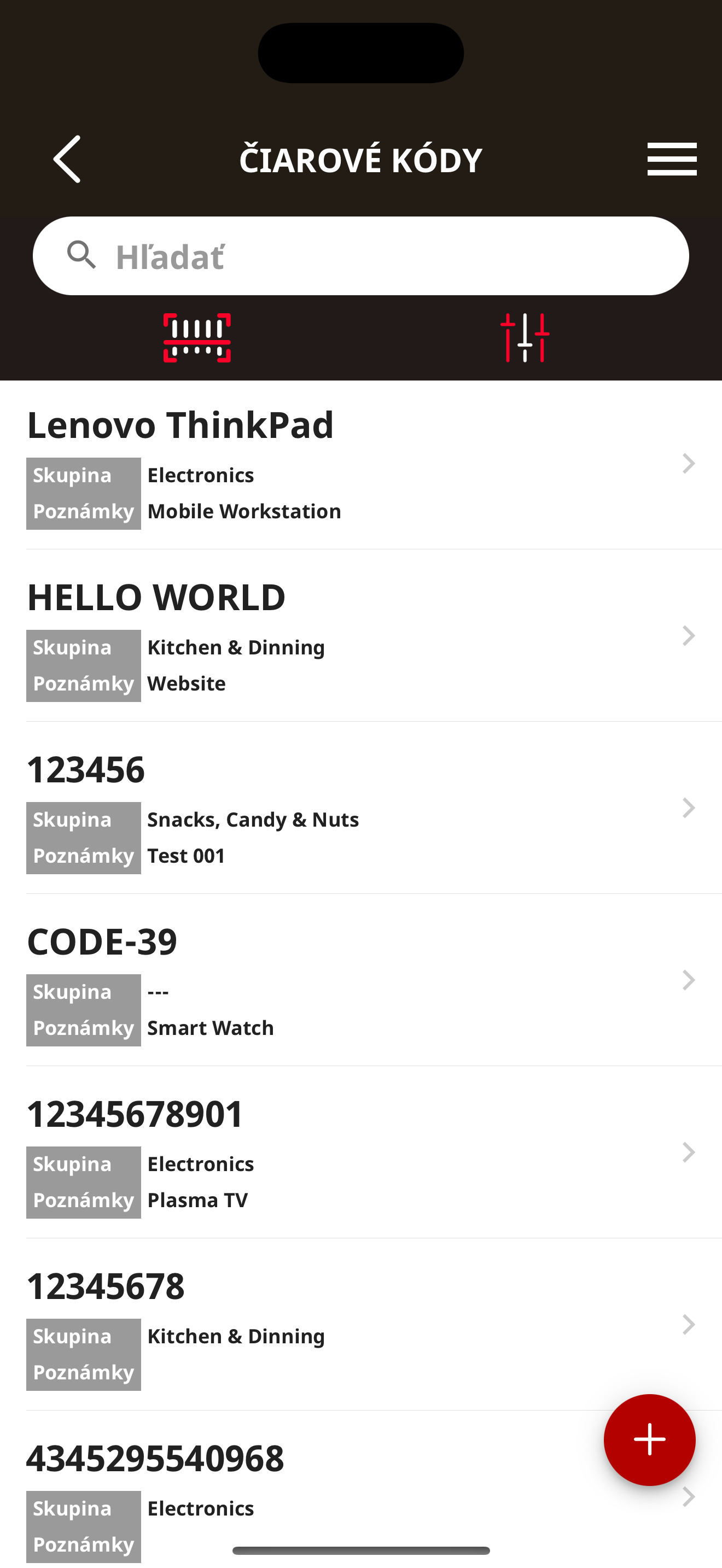Select the 123456 barcode row
The width and height of the screenshot is (722, 1568).
360,809
